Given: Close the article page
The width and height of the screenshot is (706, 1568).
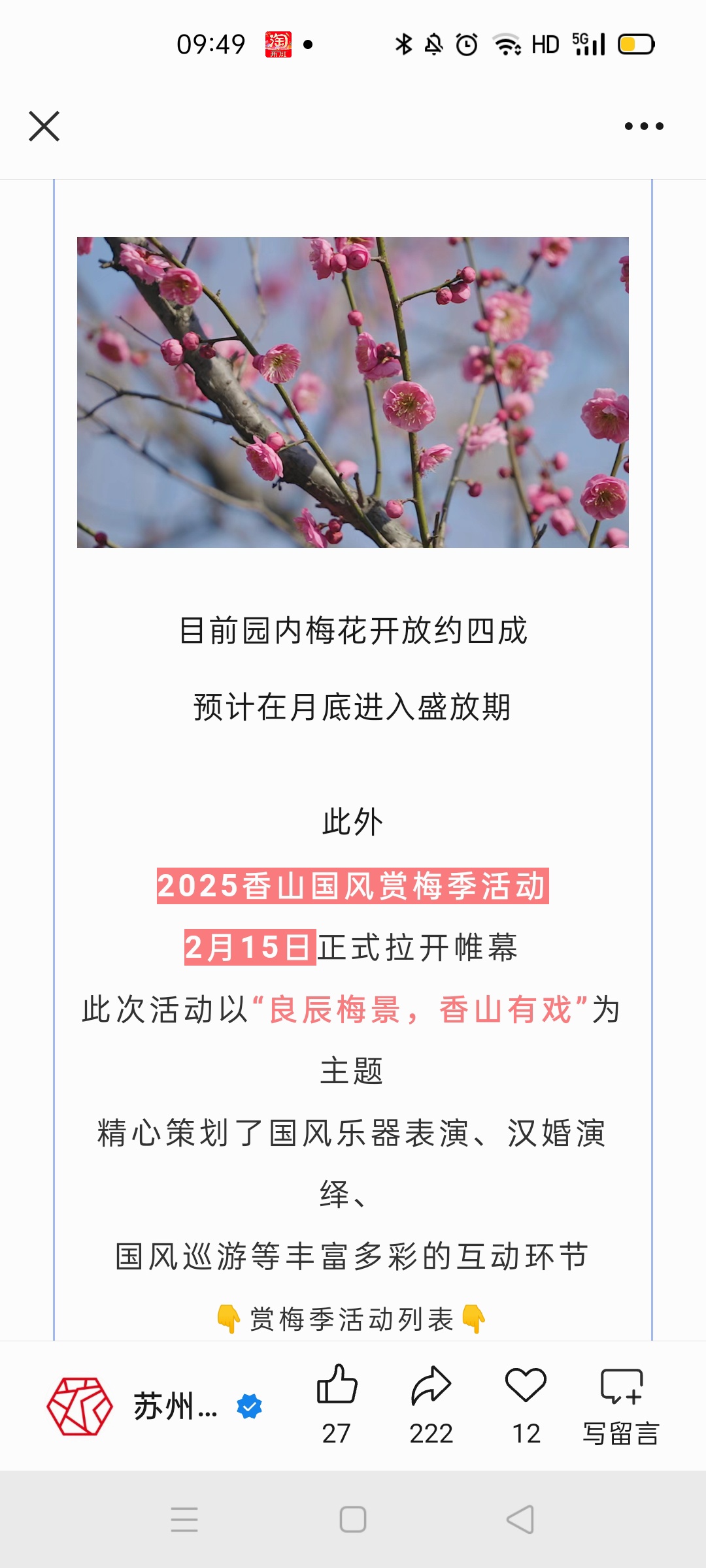Looking at the screenshot, I should (x=44, y=126).
